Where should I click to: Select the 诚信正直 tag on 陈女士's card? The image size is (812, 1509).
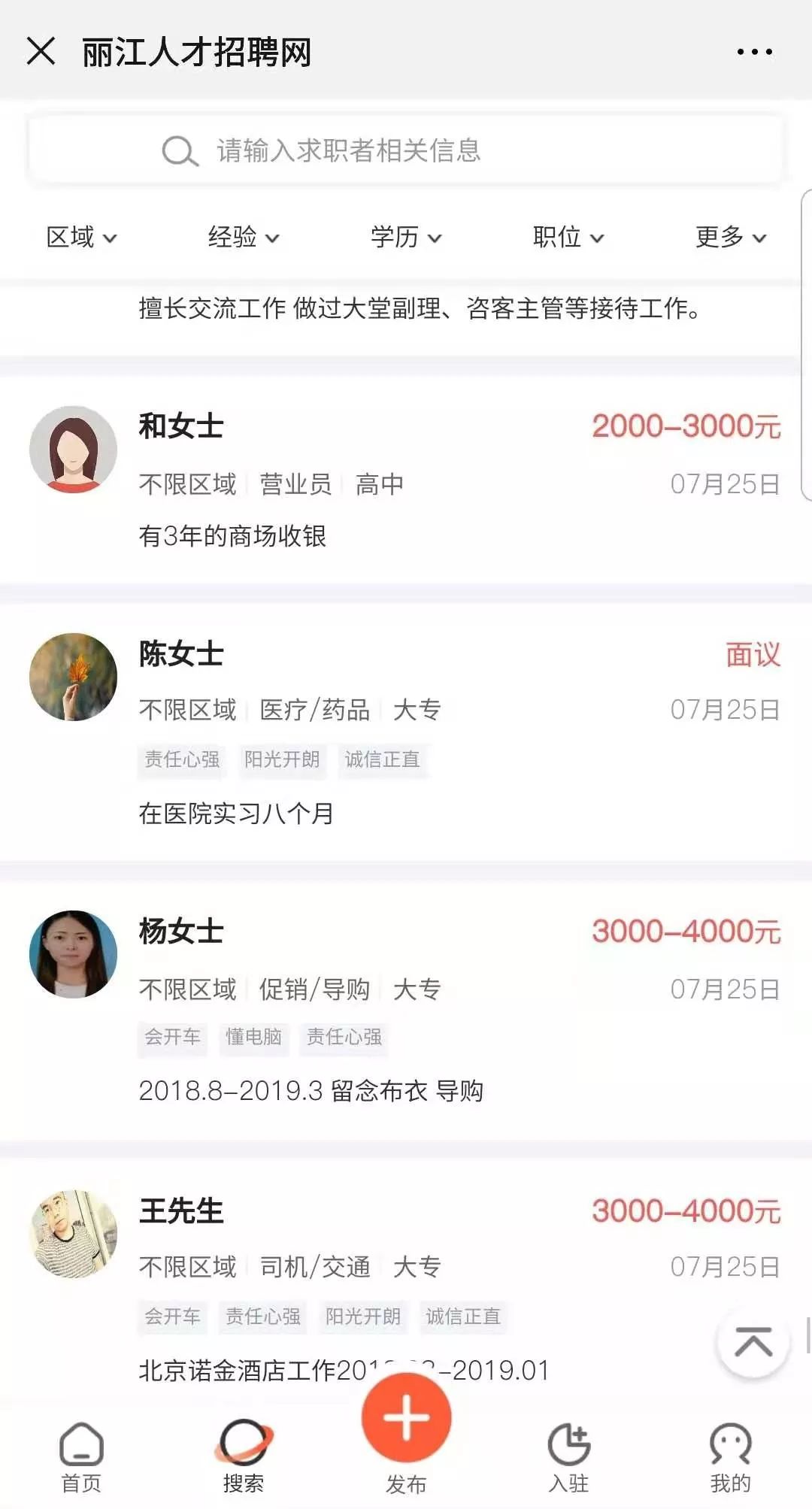[383, 761]
